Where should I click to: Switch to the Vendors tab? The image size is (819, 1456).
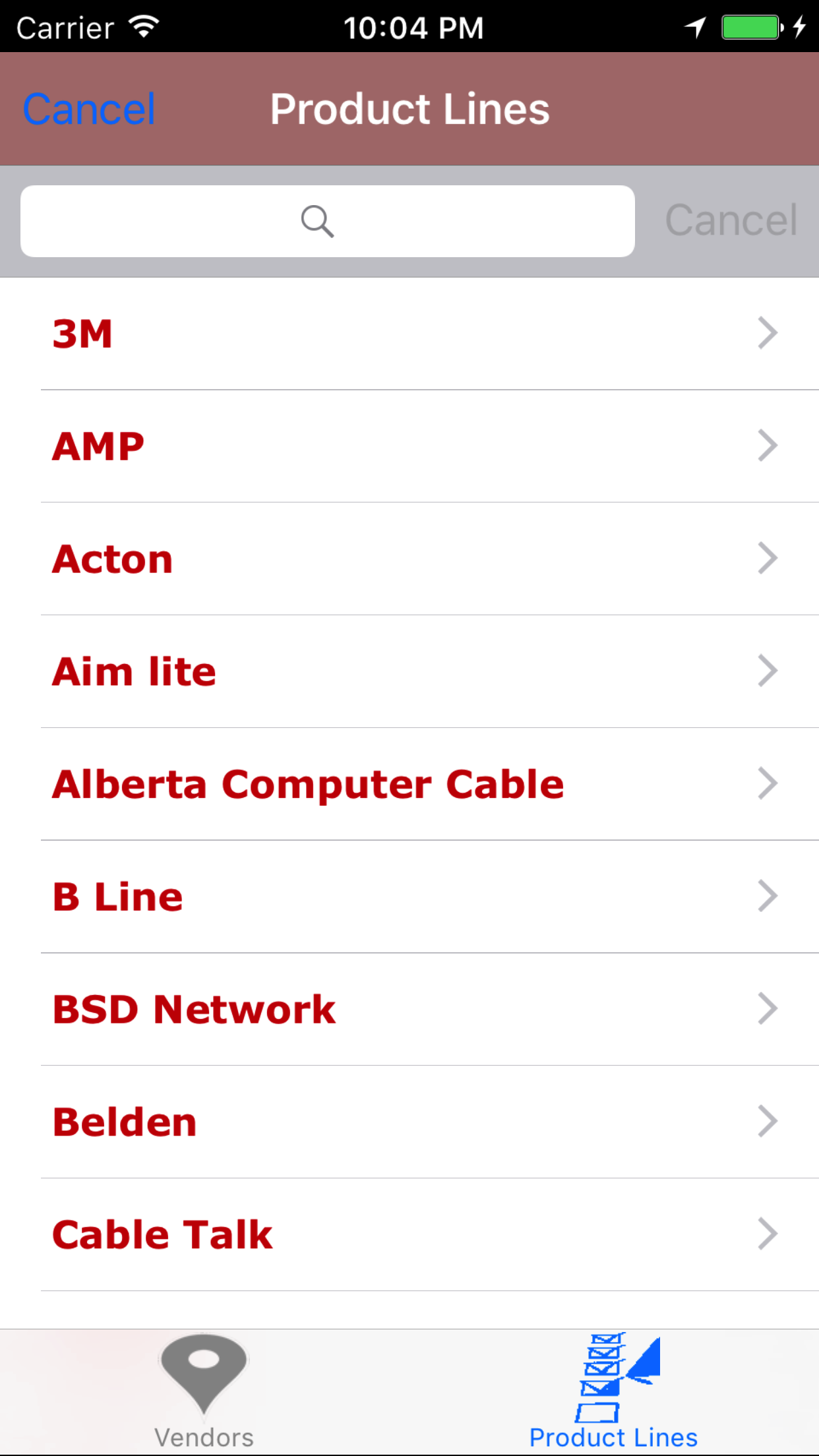[204, 1393]
